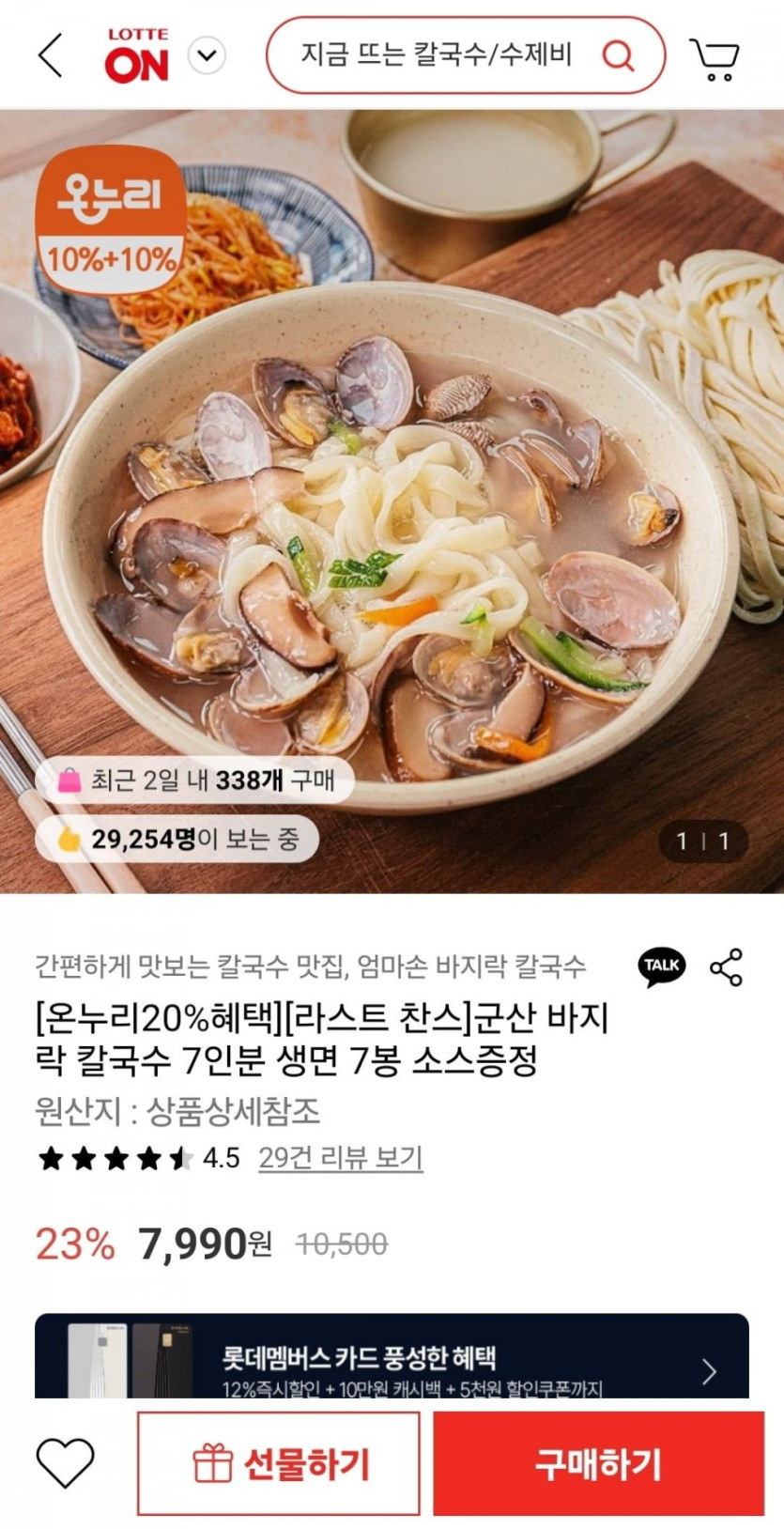Screen dimensions: 784x1529
Task: Add product to wishlist with heart
Action: pyautogui.click(x=65, y=1461)
